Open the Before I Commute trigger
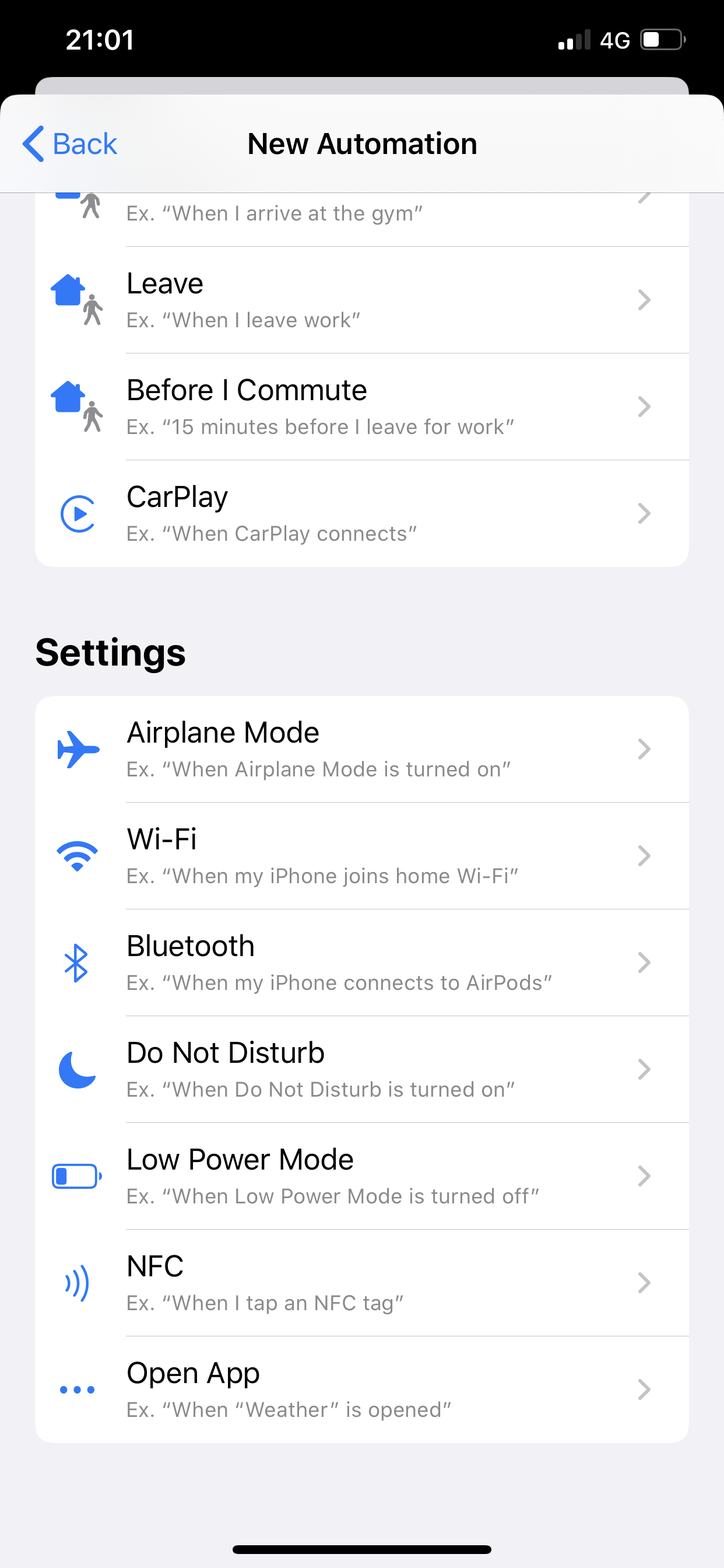 [362, 407]
